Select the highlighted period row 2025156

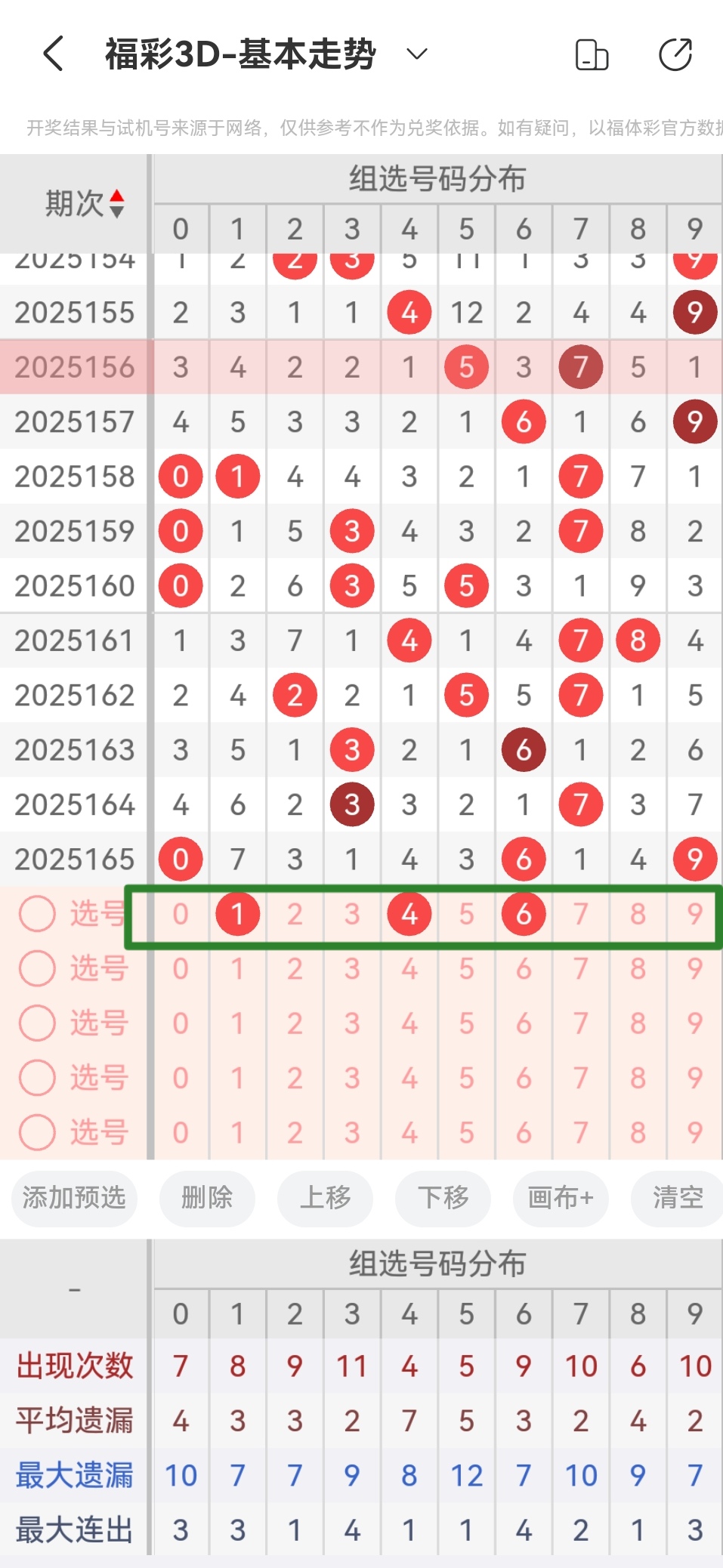73,367
